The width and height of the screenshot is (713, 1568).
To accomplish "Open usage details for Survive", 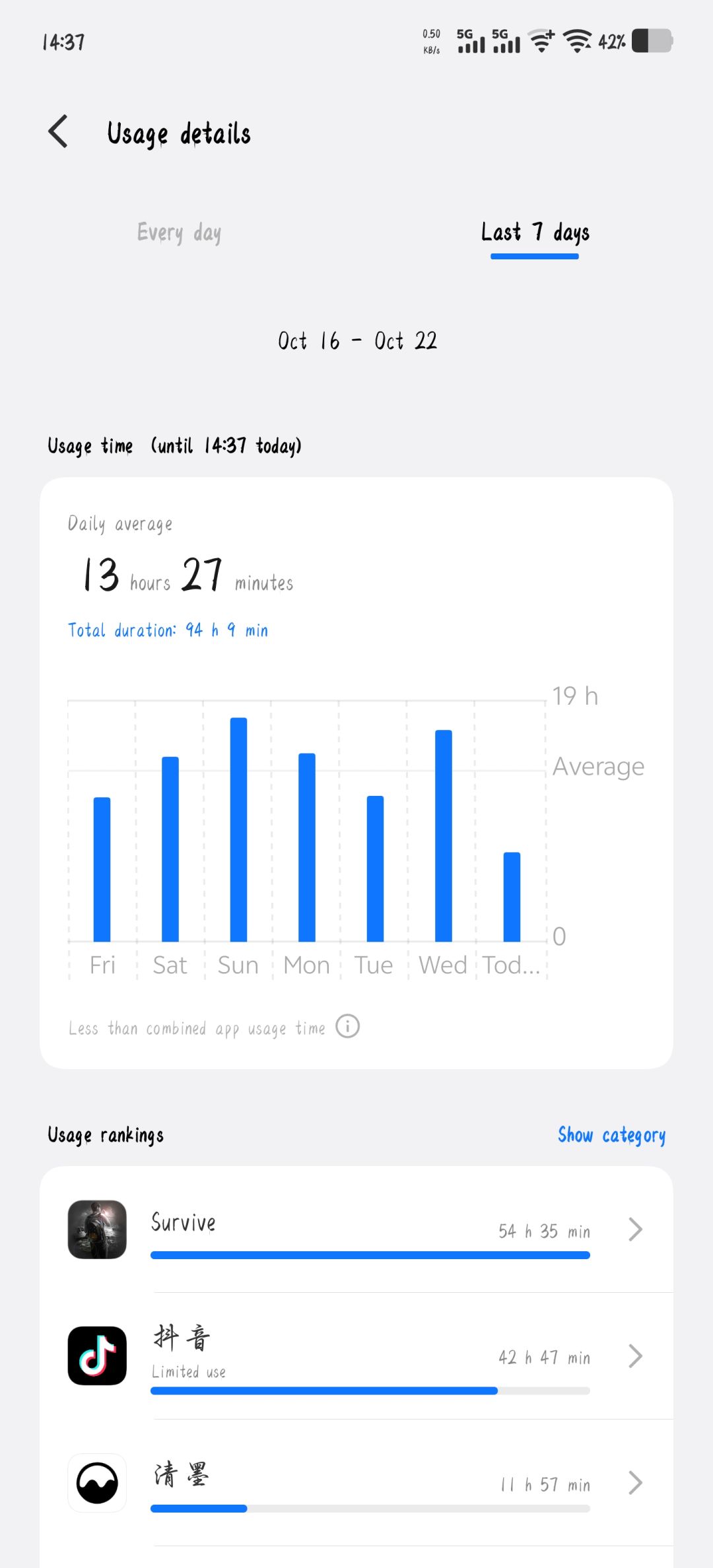I will pyautogui.click(x=356, y=1229).
